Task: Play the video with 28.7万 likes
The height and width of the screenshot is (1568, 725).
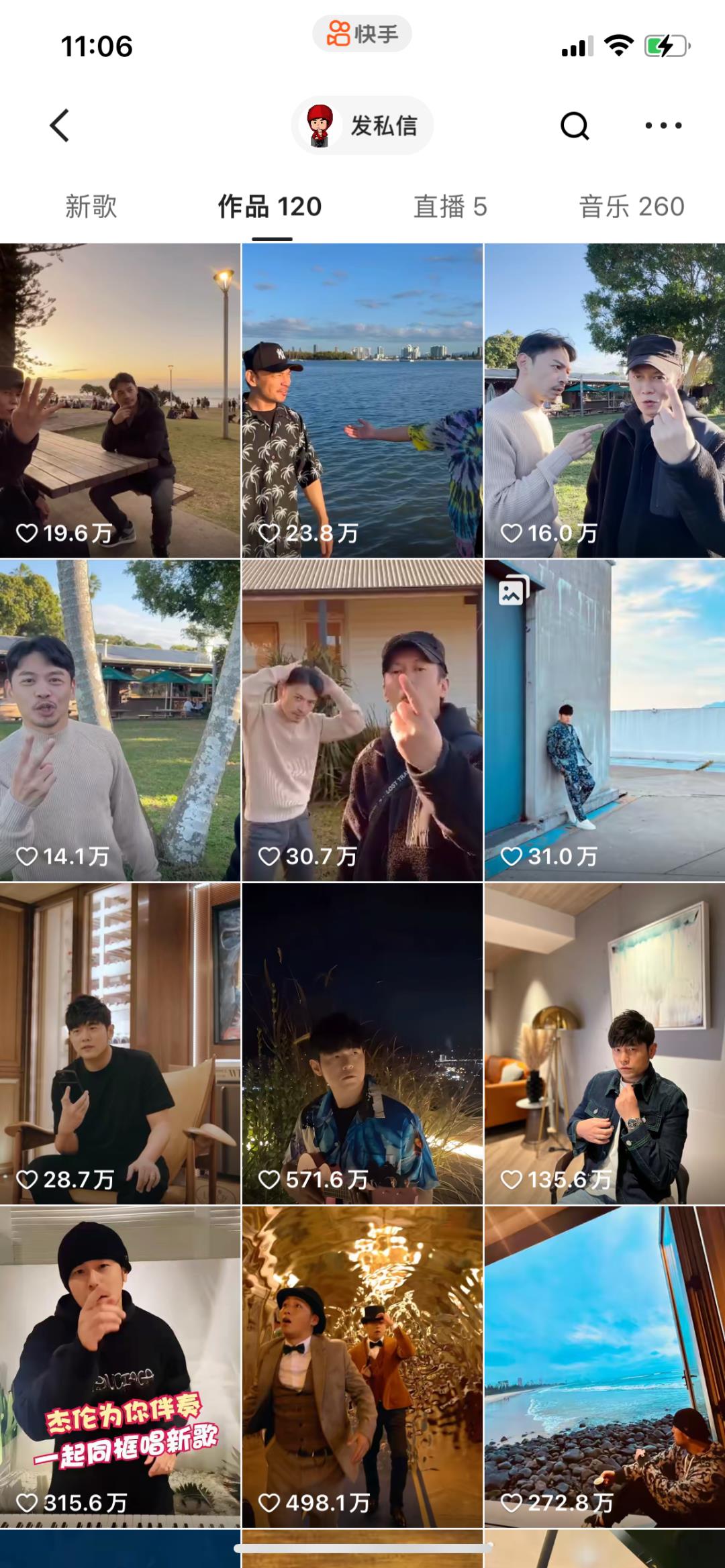Action: pos(120,1043)
